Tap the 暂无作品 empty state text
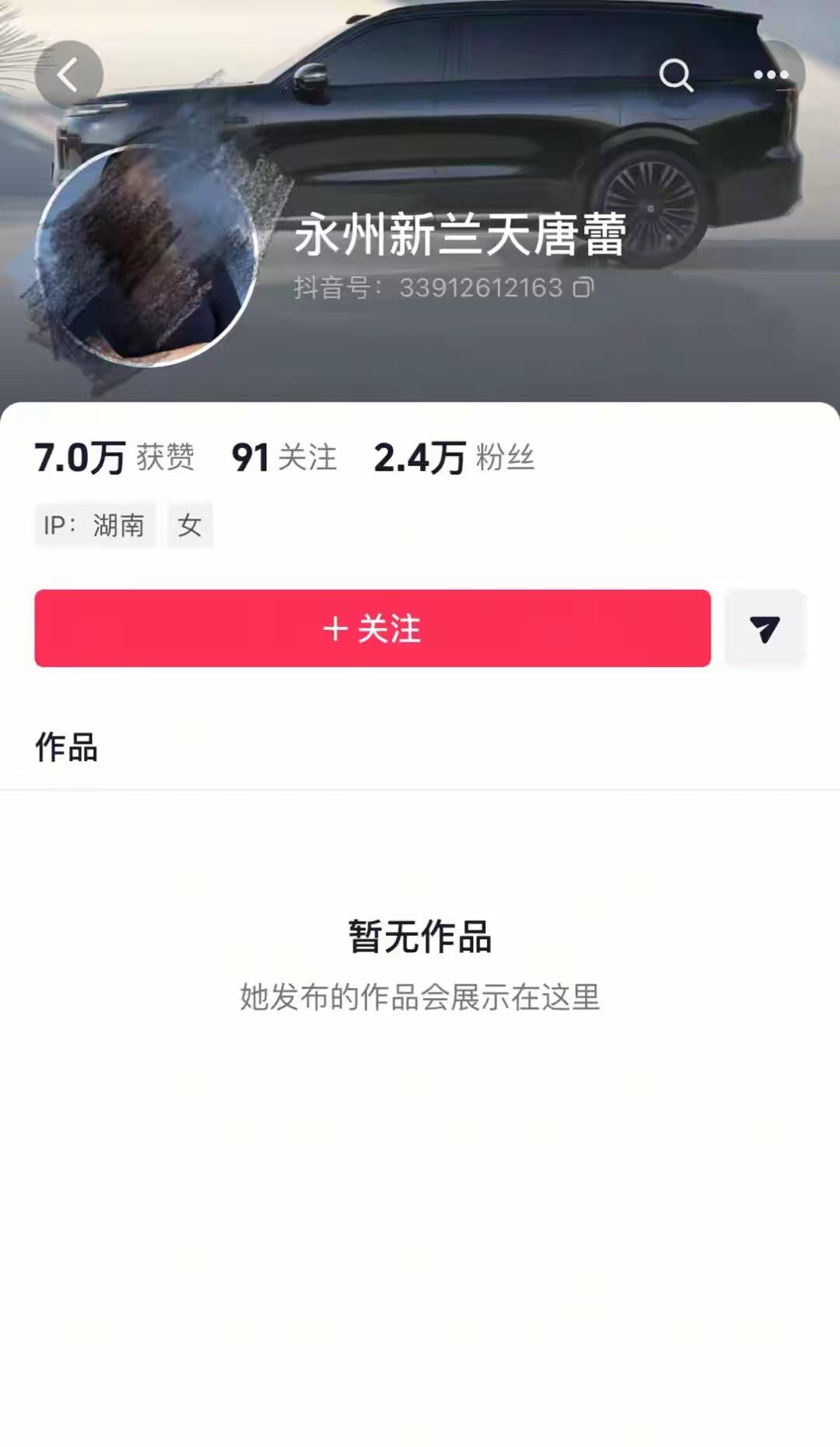This screenshot has width=840, height=1447. tap(420, 938)
